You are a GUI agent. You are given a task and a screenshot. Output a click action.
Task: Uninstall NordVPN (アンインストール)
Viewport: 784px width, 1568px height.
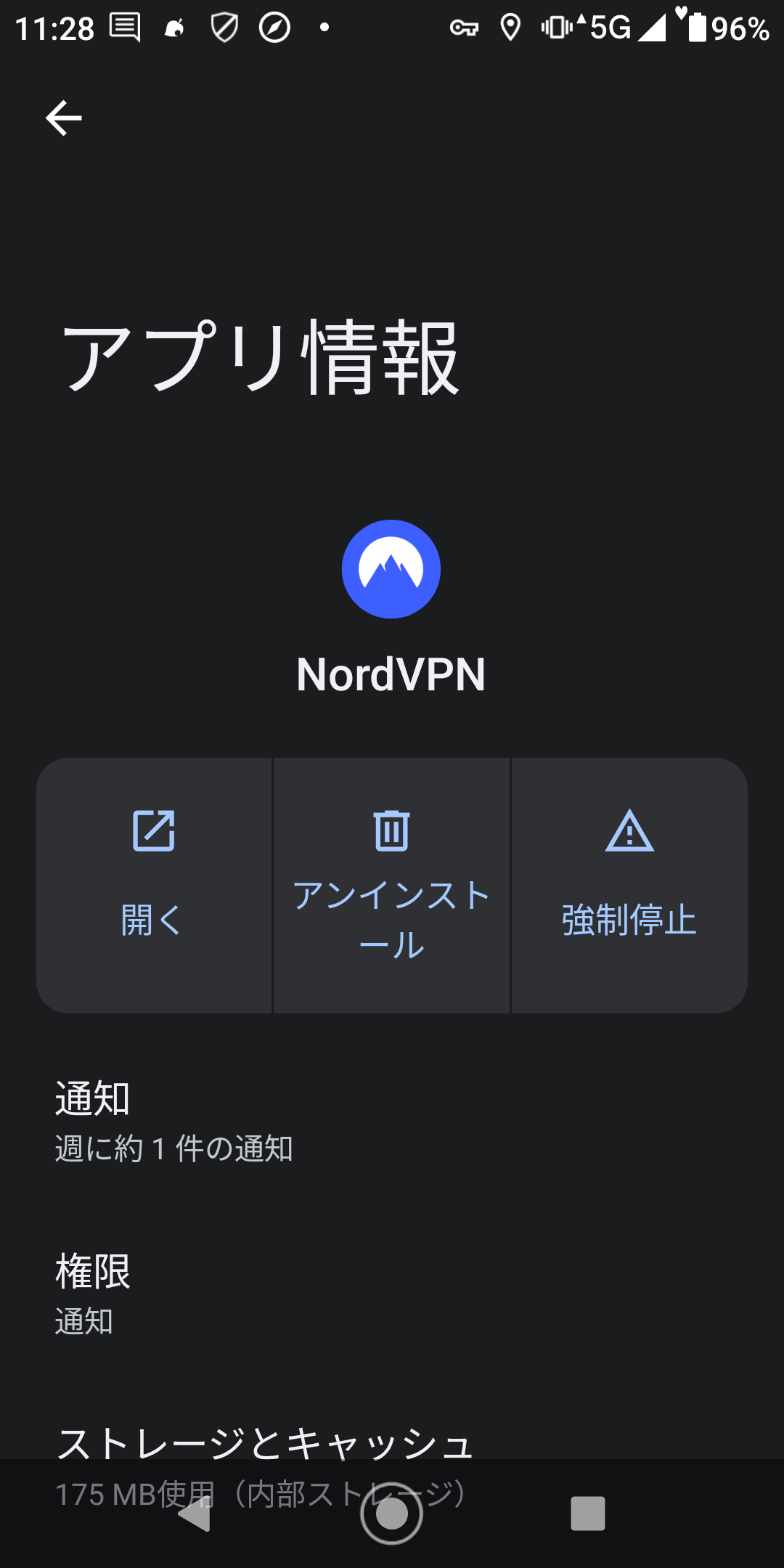(x=391, y=886)
